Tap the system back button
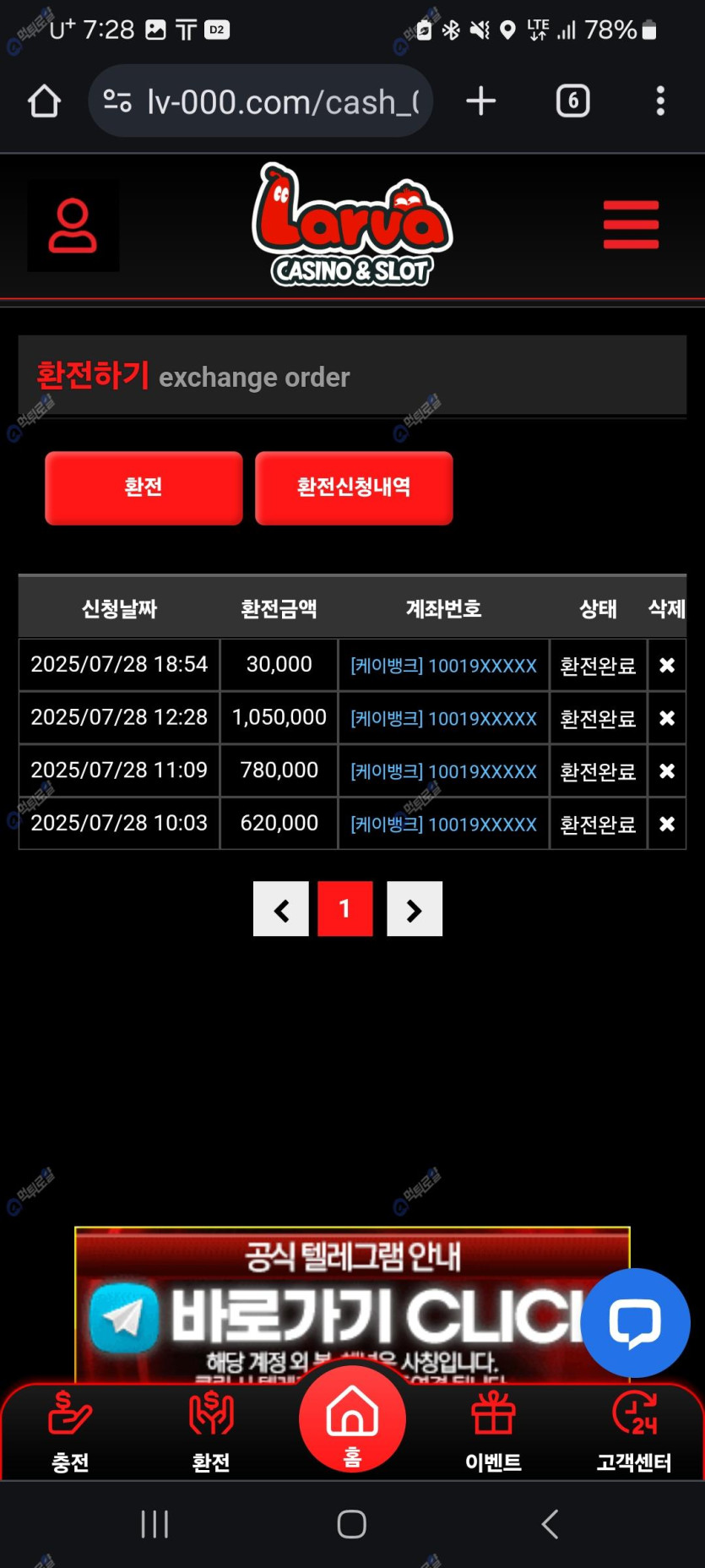This screenshot has width=705, height=1568. 550,1524
